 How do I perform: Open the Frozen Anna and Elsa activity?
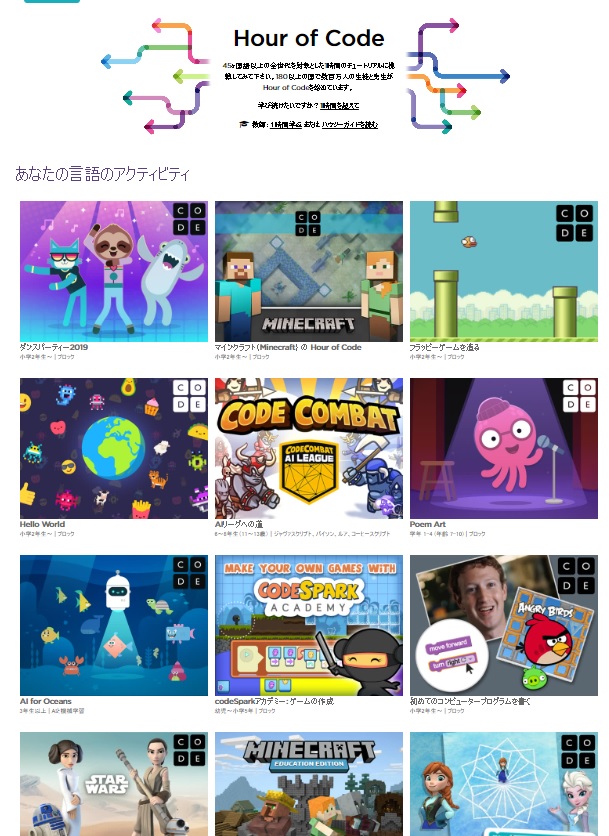[503, 785]
